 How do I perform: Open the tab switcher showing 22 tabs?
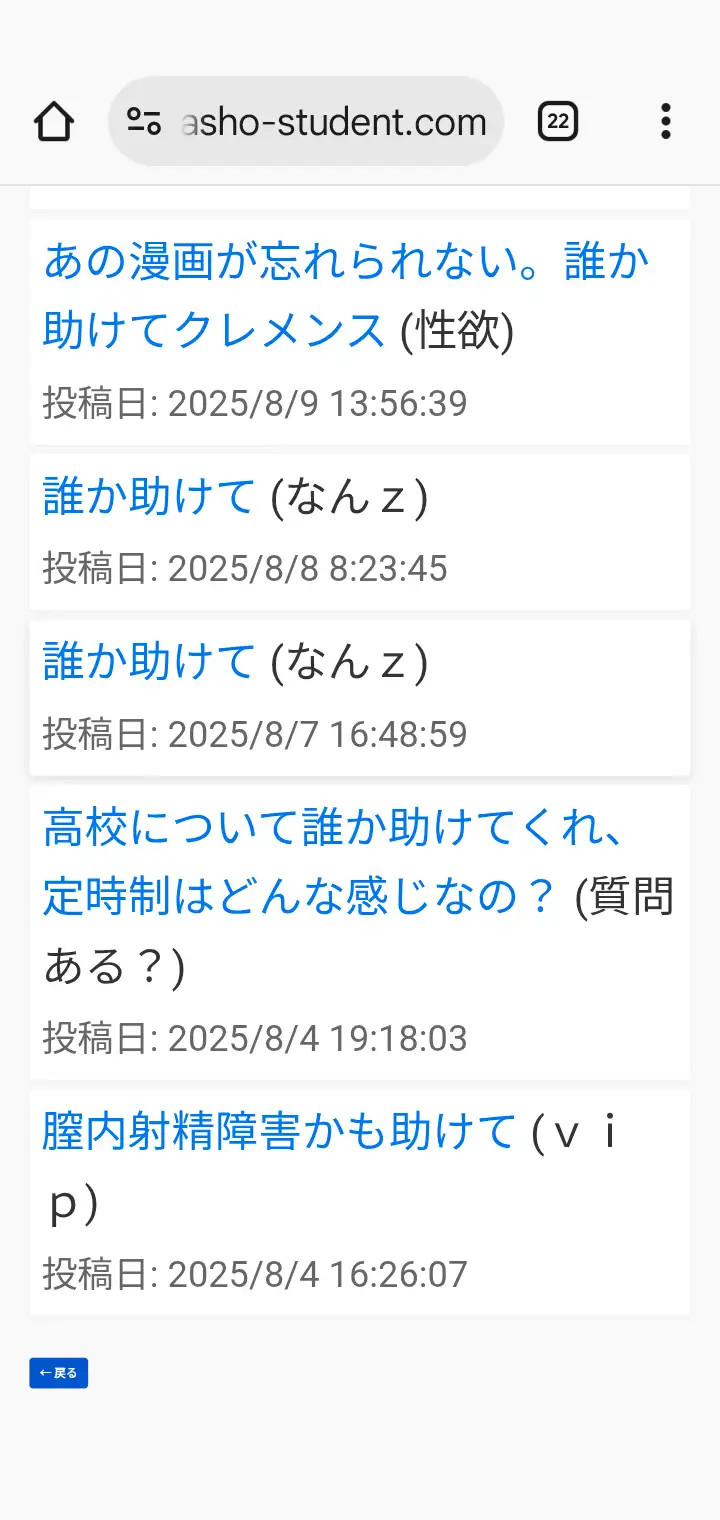(x=558, y=122)
